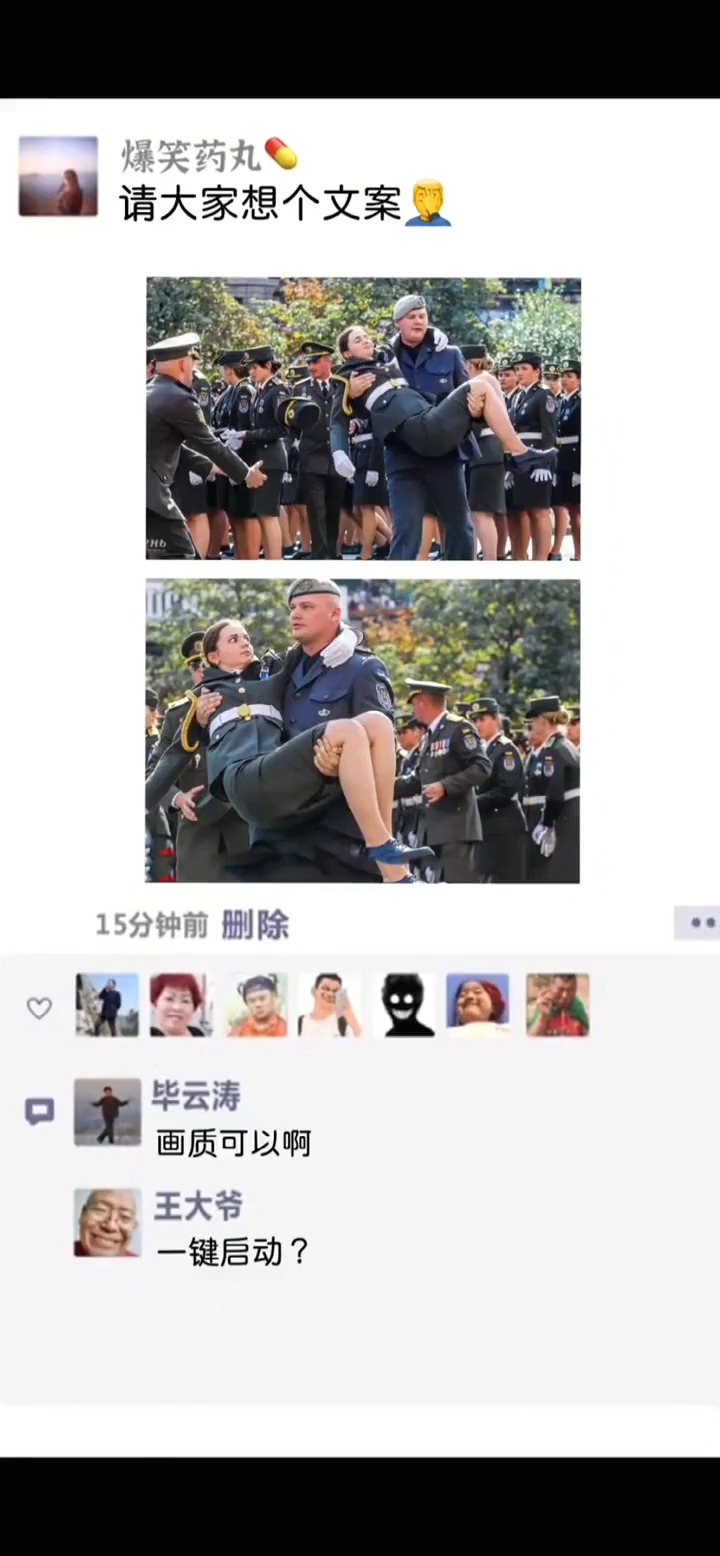Open the red-haired liker's avatar
Image resolution: width=720 pixels, height=1556 pixels.
181,1005
